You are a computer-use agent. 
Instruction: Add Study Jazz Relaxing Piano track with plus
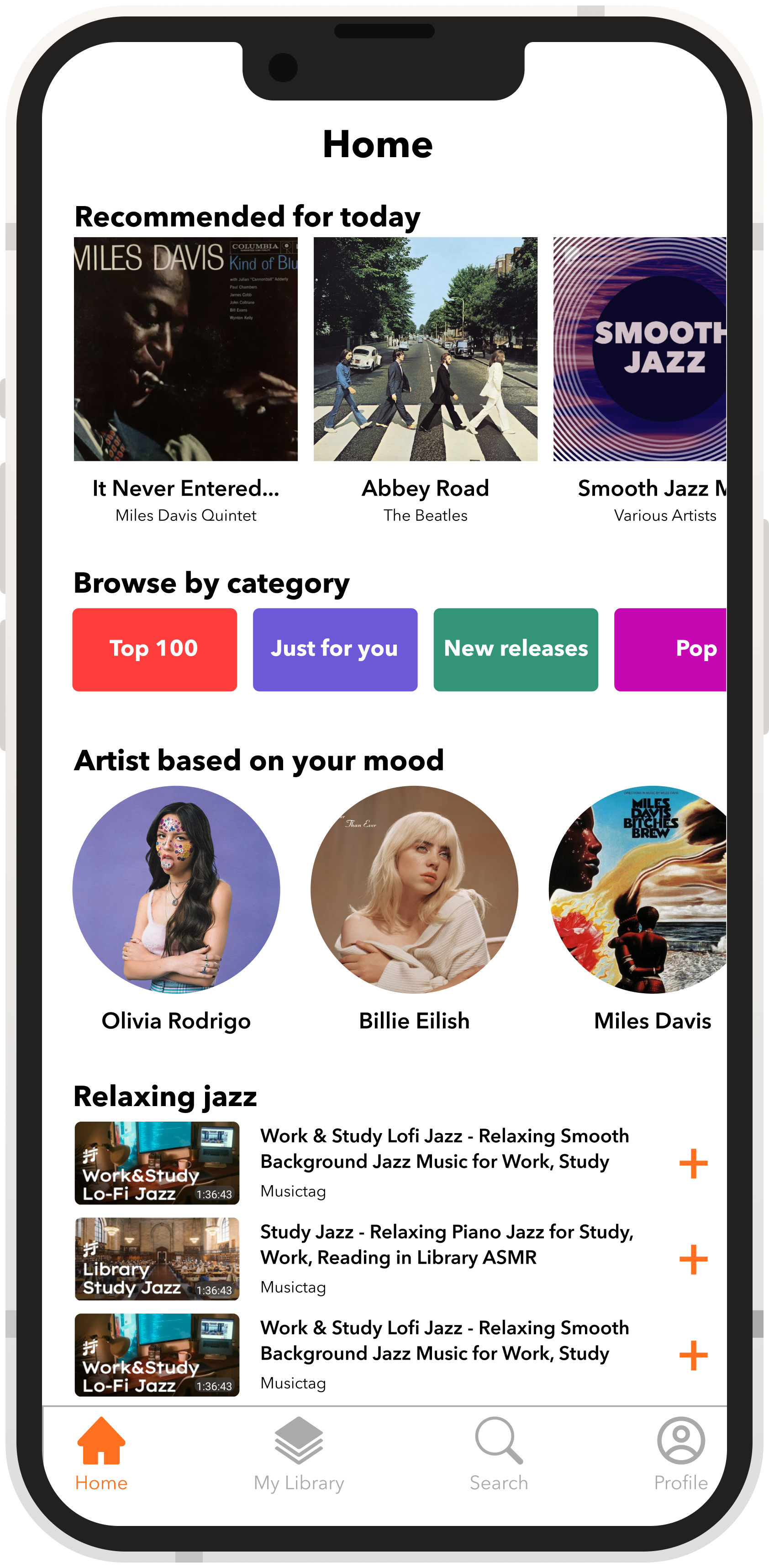[x=694, y=1260]
